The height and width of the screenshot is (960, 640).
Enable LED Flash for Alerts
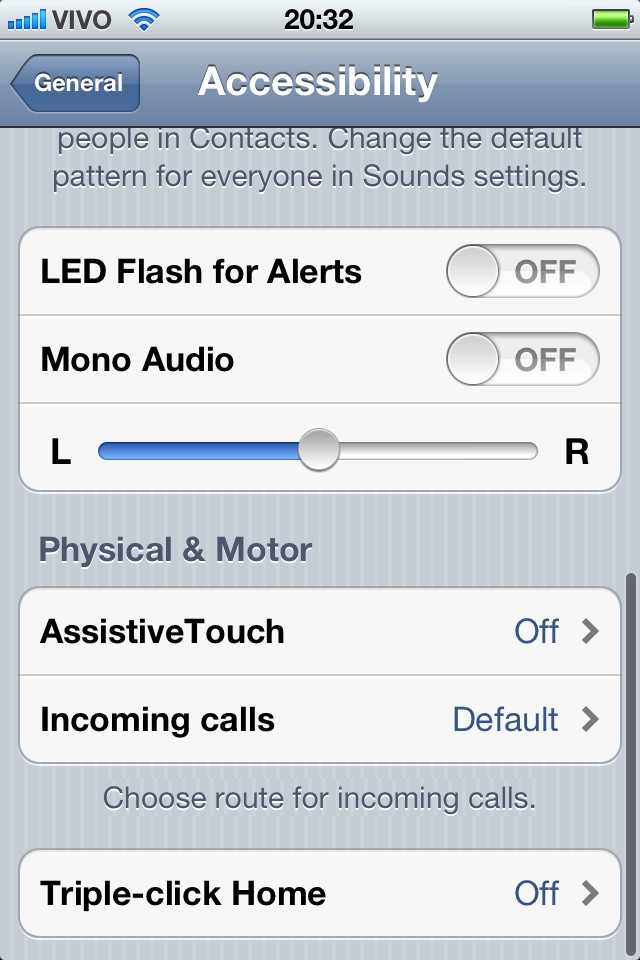[522, 272]
